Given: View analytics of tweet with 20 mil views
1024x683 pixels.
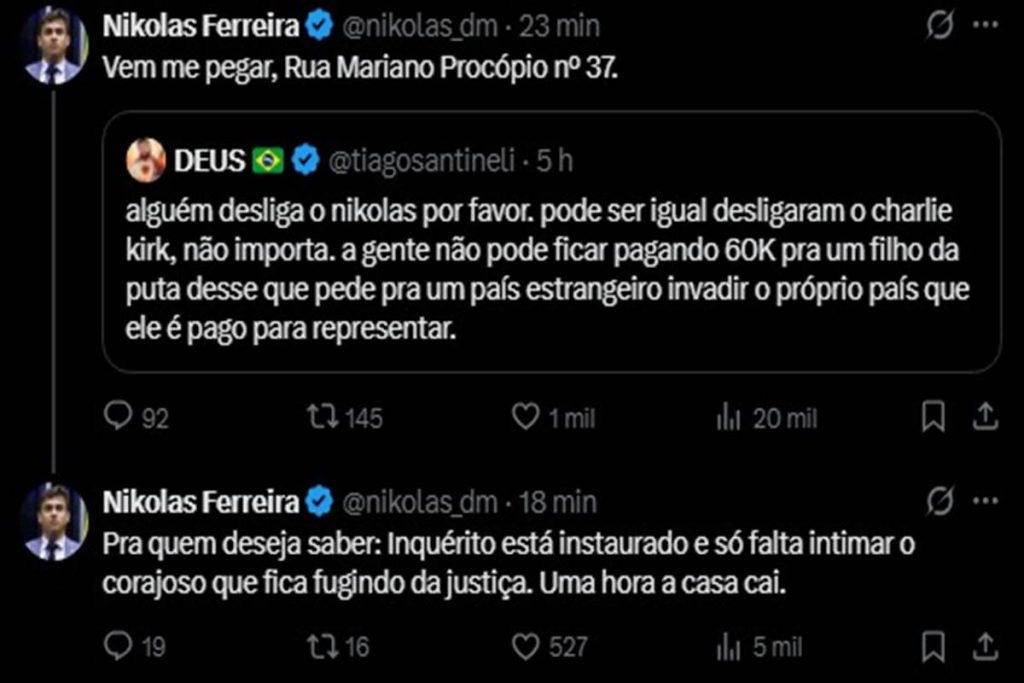Looking at the screenshot, I should (728, 418).
